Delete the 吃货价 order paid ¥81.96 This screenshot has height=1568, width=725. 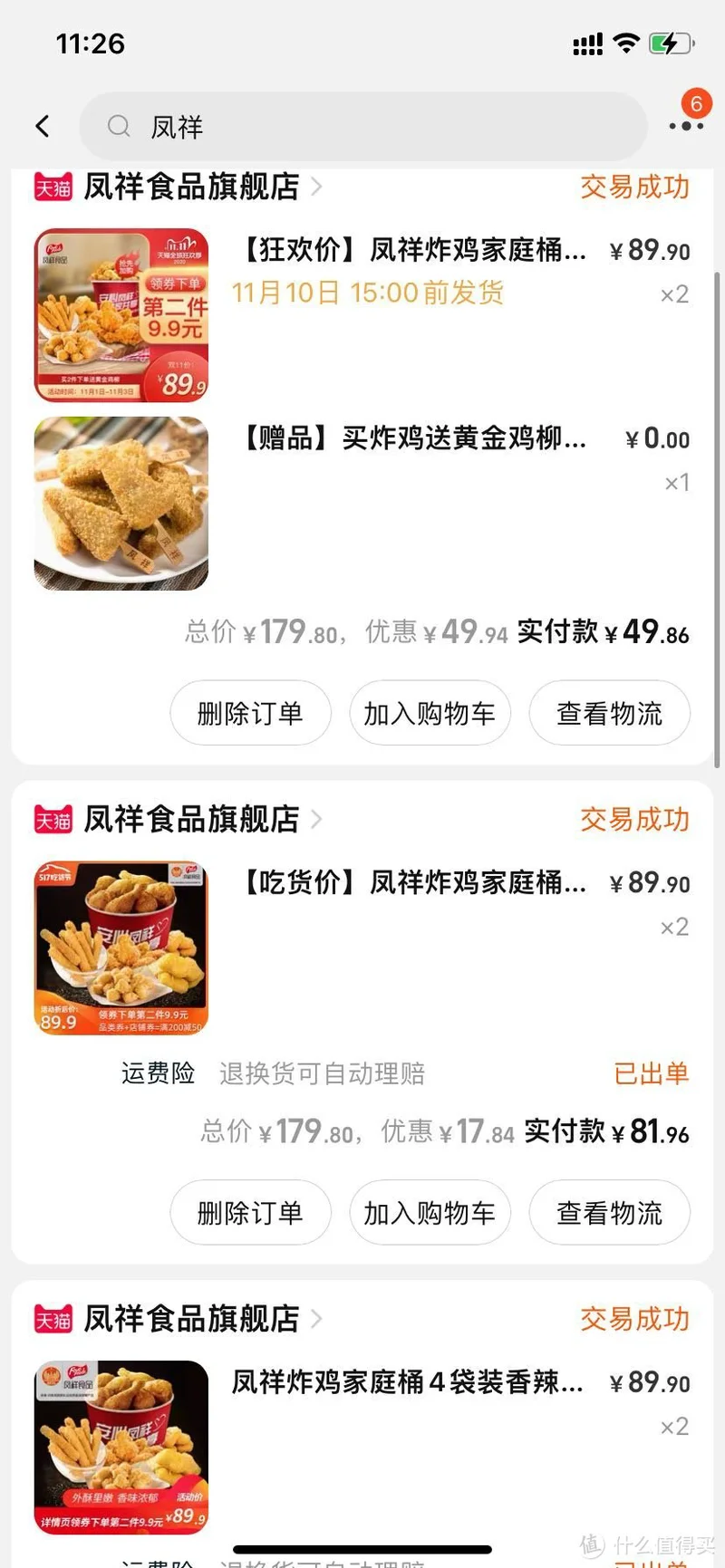click(x=250, y=1214)
